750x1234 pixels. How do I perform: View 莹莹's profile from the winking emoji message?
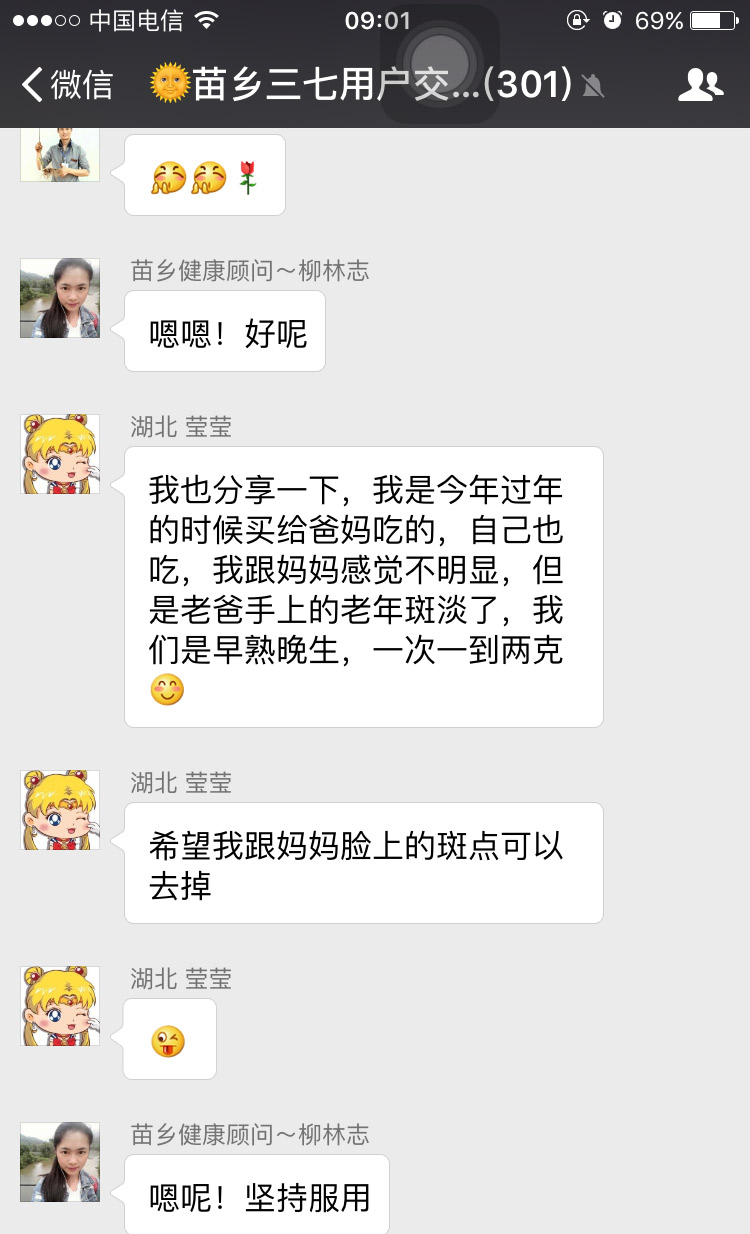coord(60,1006)
